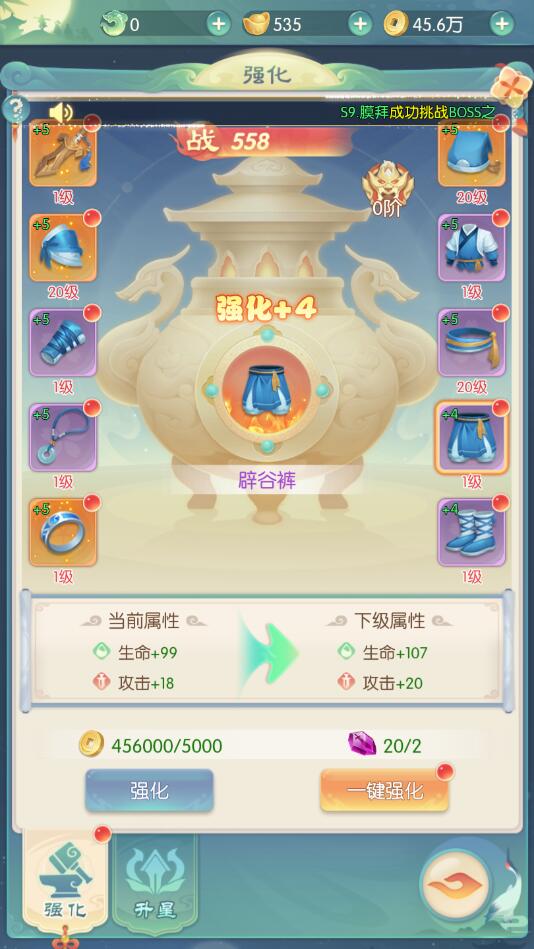Open the 0阶 beast mask icon
The width and height of the screenshot is (534, 949).
click(x=387, y=183)
